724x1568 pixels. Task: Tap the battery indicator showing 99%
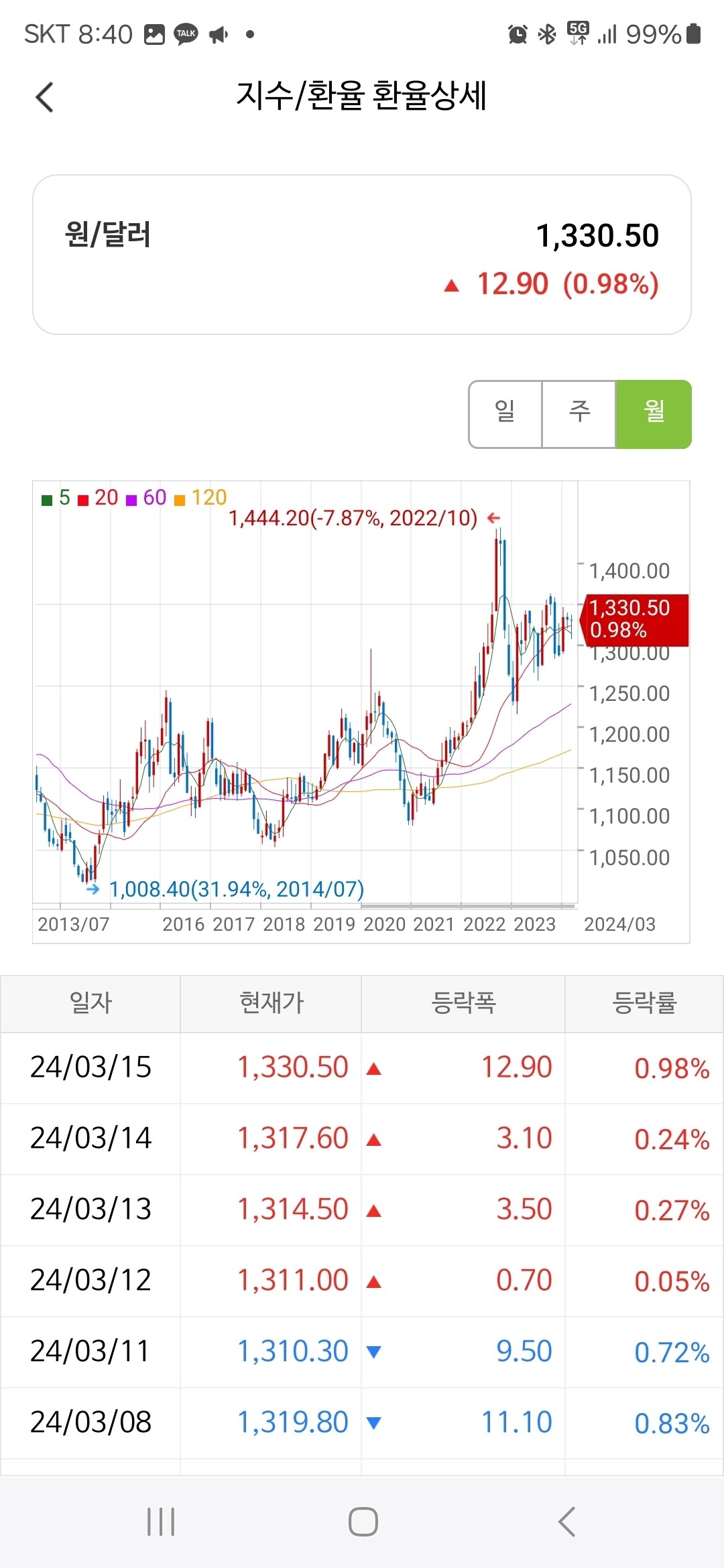660,34
